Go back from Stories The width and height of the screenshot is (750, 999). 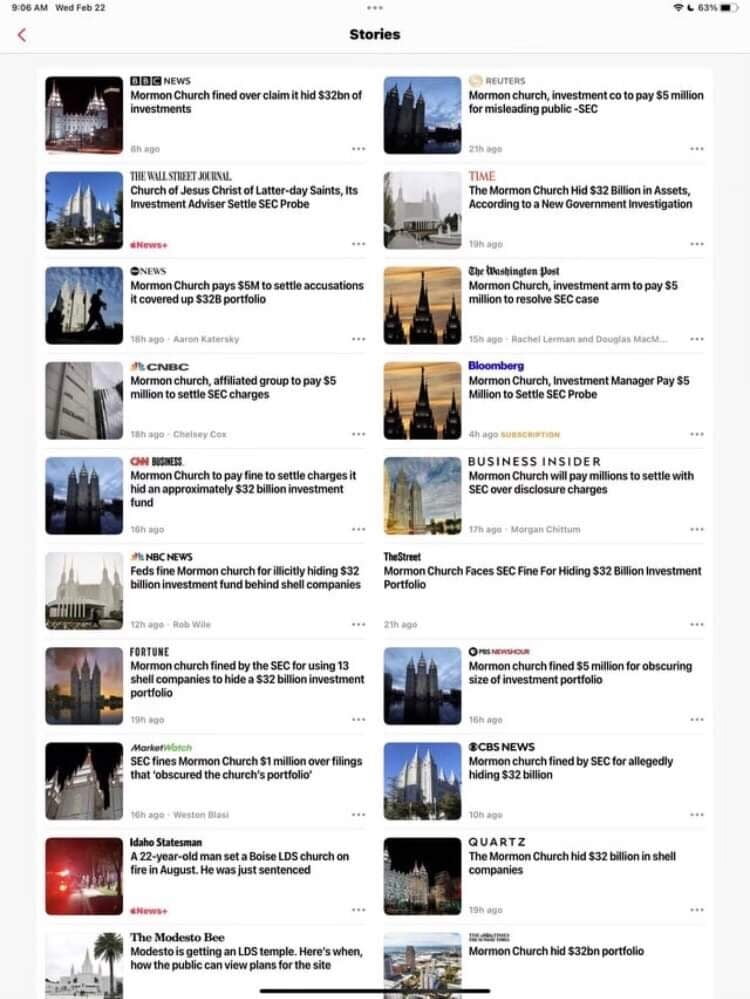tap(22, 35)
